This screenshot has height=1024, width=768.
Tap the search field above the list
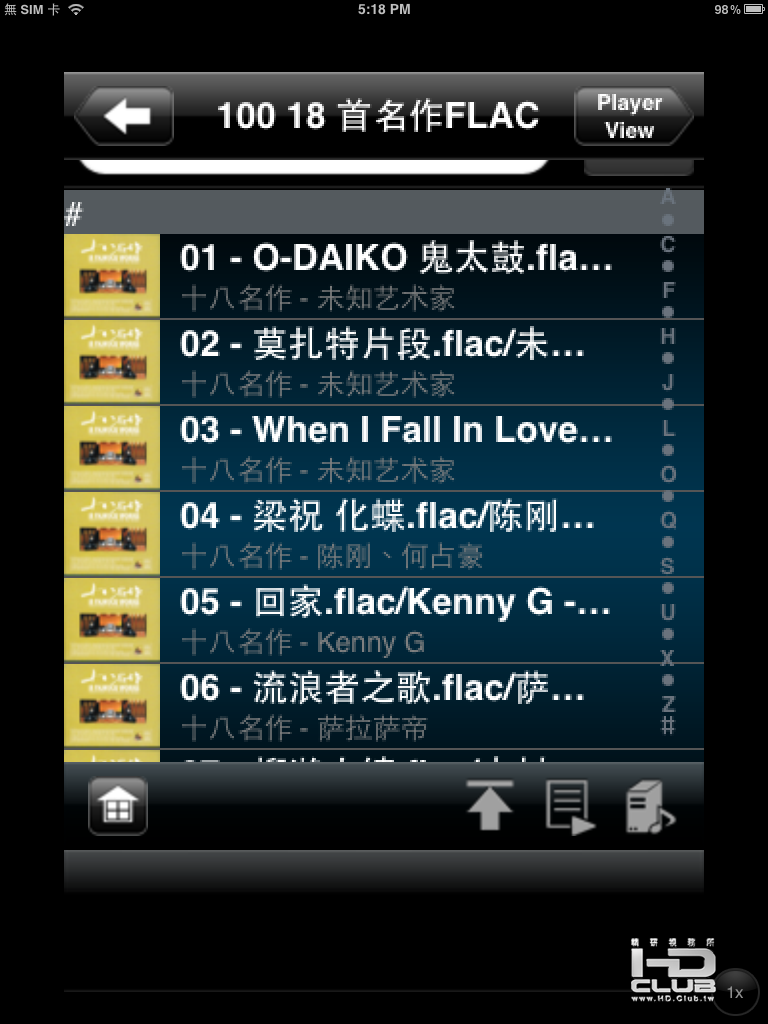click(x=314, y=165)
